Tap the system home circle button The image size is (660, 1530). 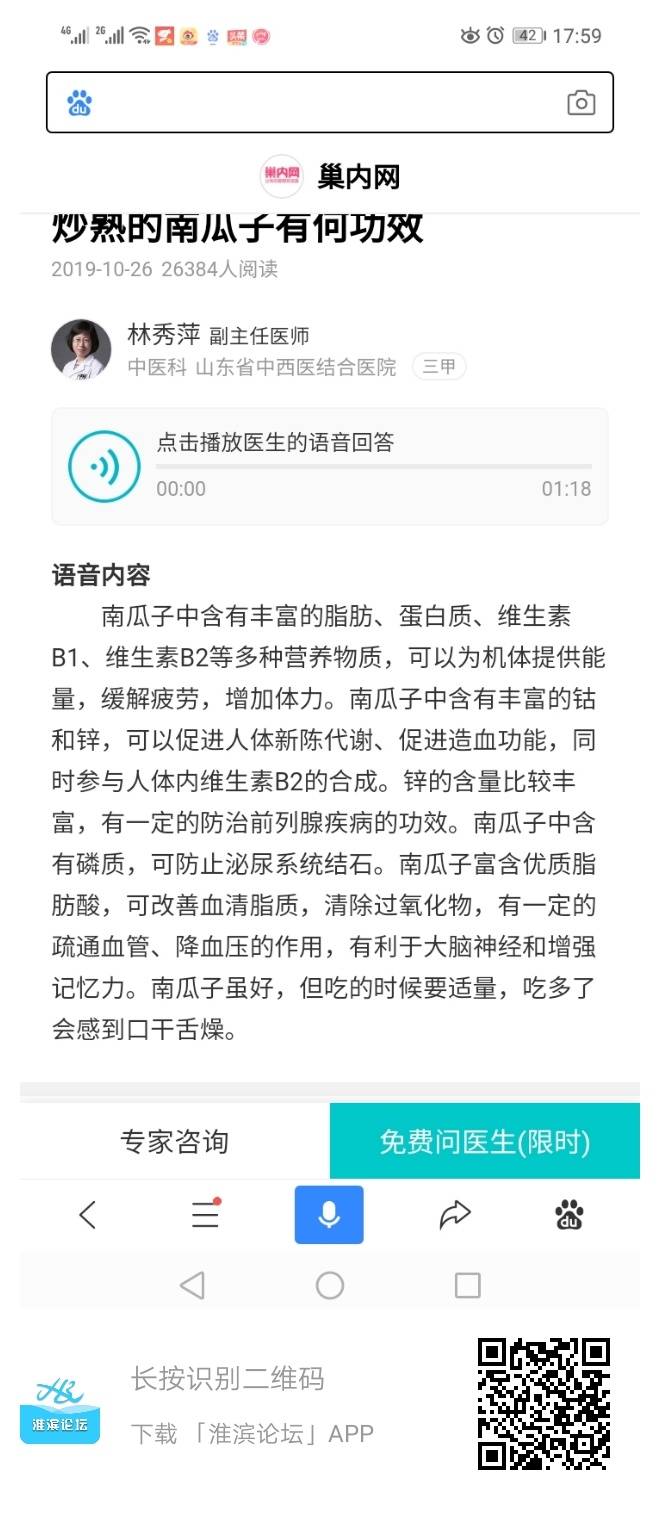330,1285
